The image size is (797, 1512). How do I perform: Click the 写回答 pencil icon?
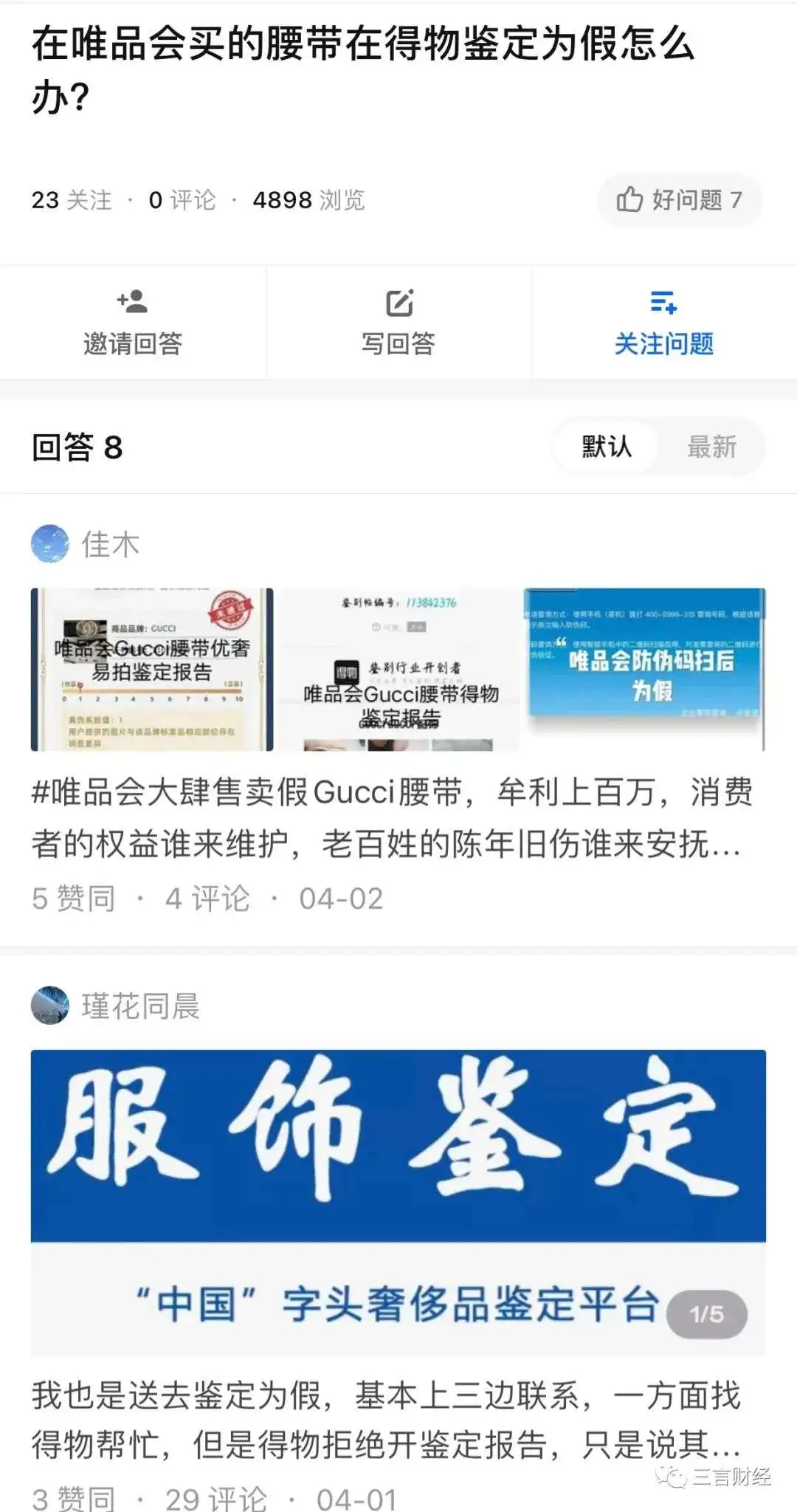(398, 301)
